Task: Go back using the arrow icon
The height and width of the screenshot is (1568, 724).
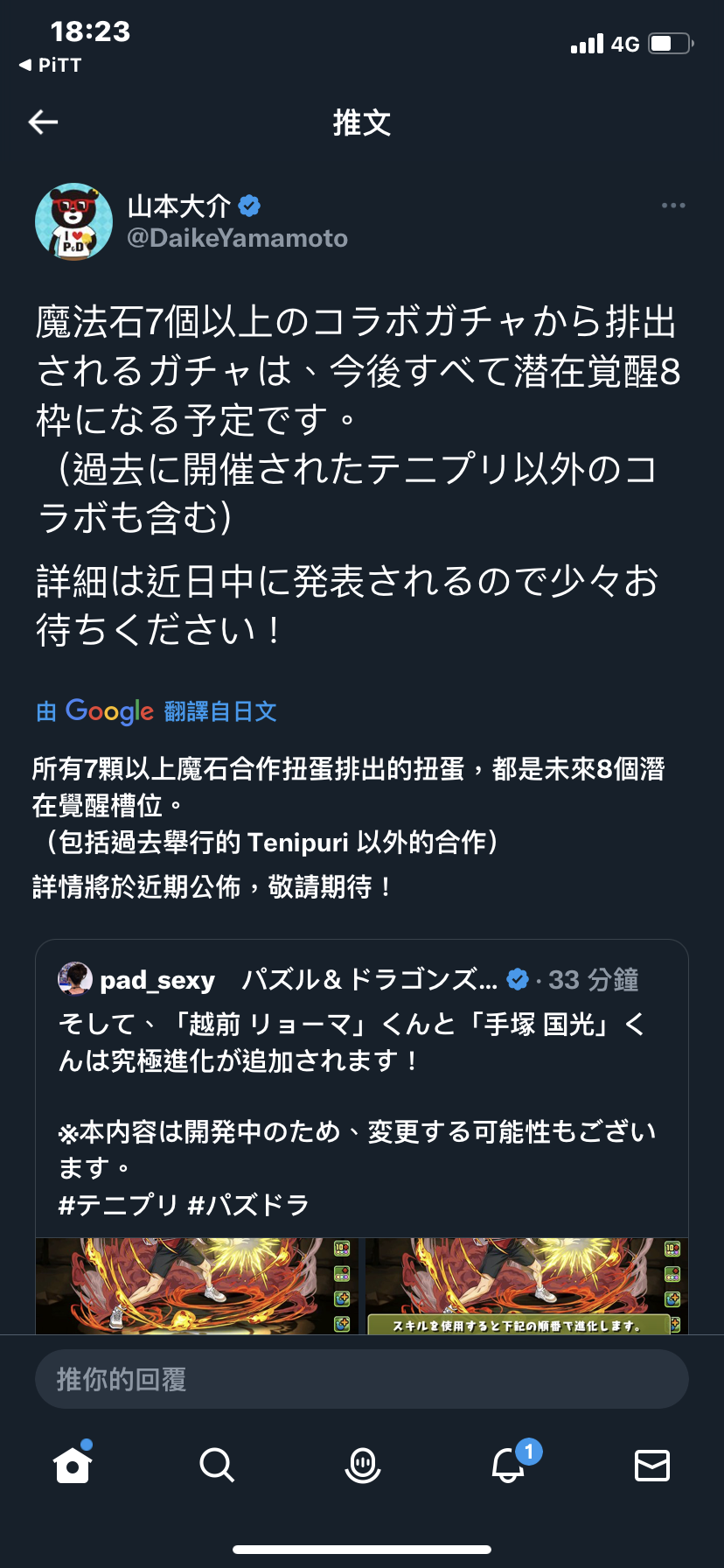Action: tap(43, 122)
